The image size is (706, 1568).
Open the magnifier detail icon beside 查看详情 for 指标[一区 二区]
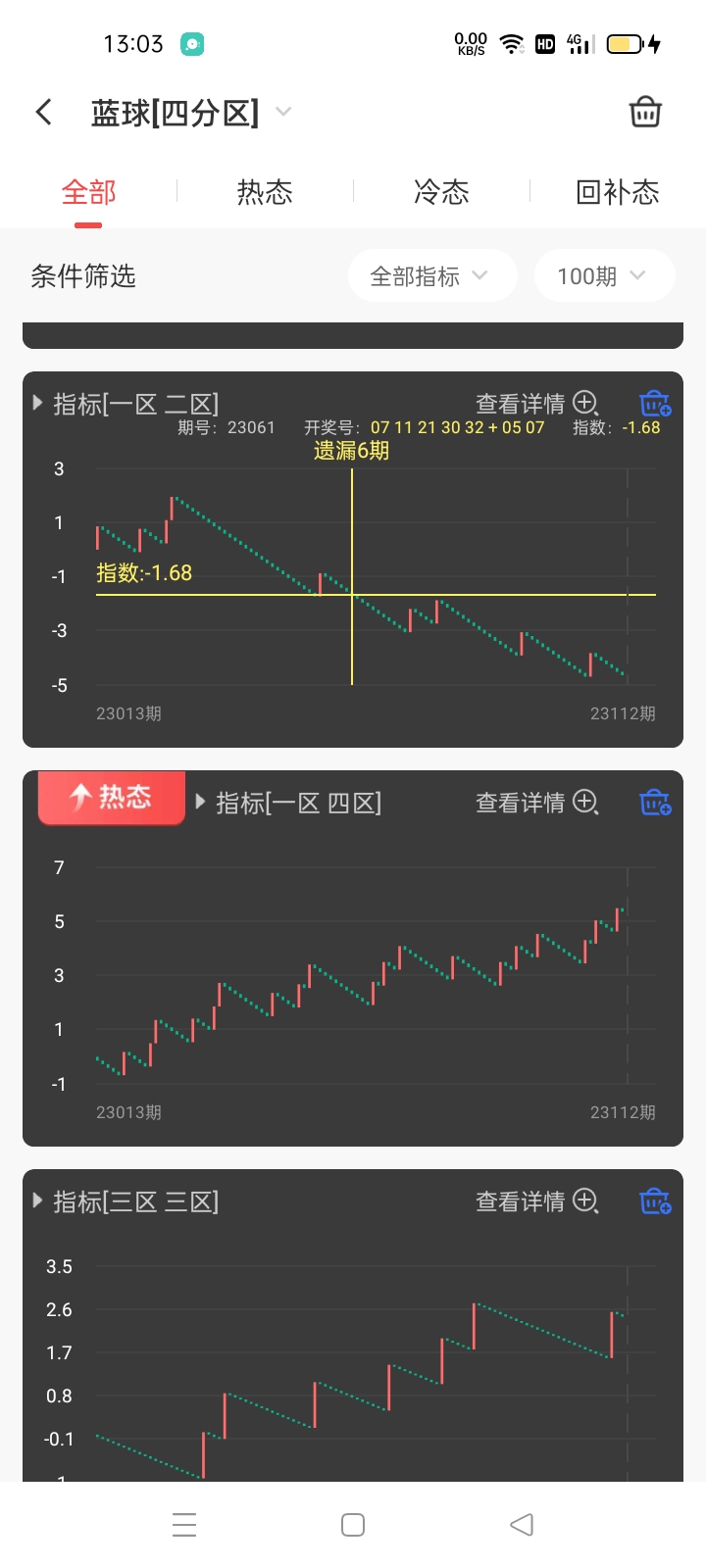pos(585,403)
